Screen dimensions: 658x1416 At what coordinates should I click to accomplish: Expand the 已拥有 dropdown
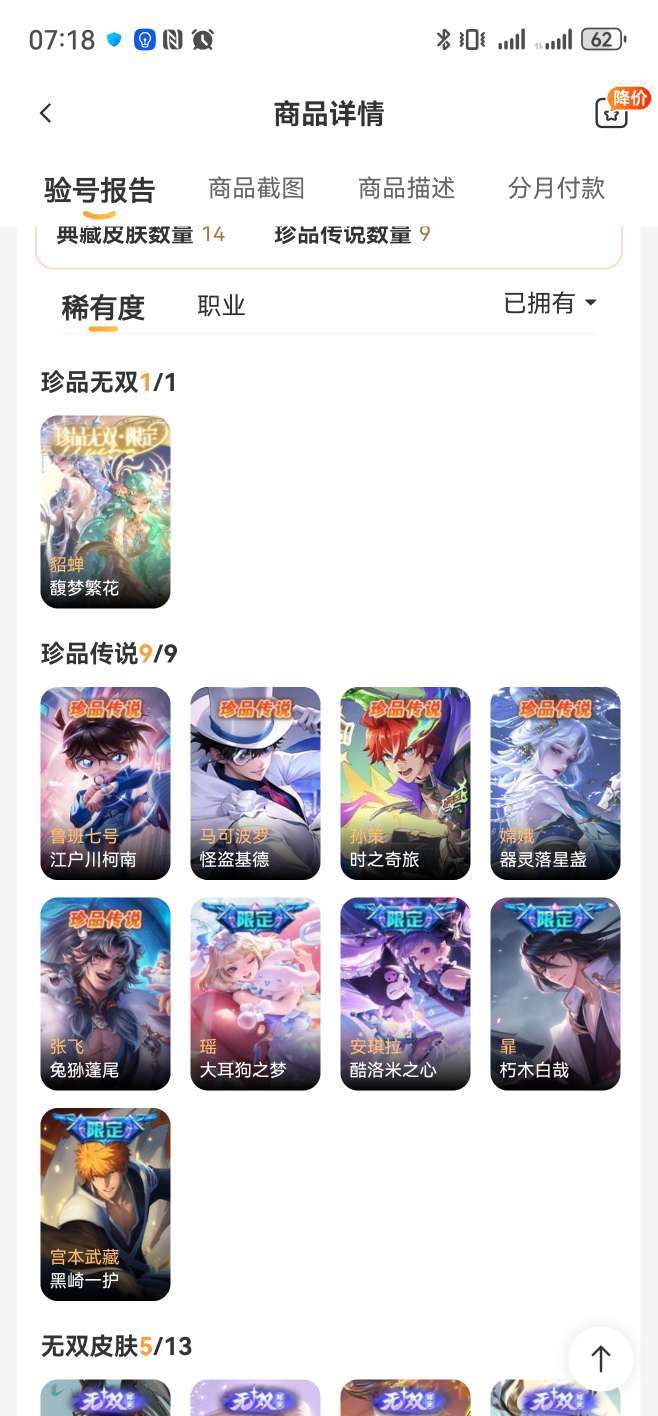click(549, 303)
